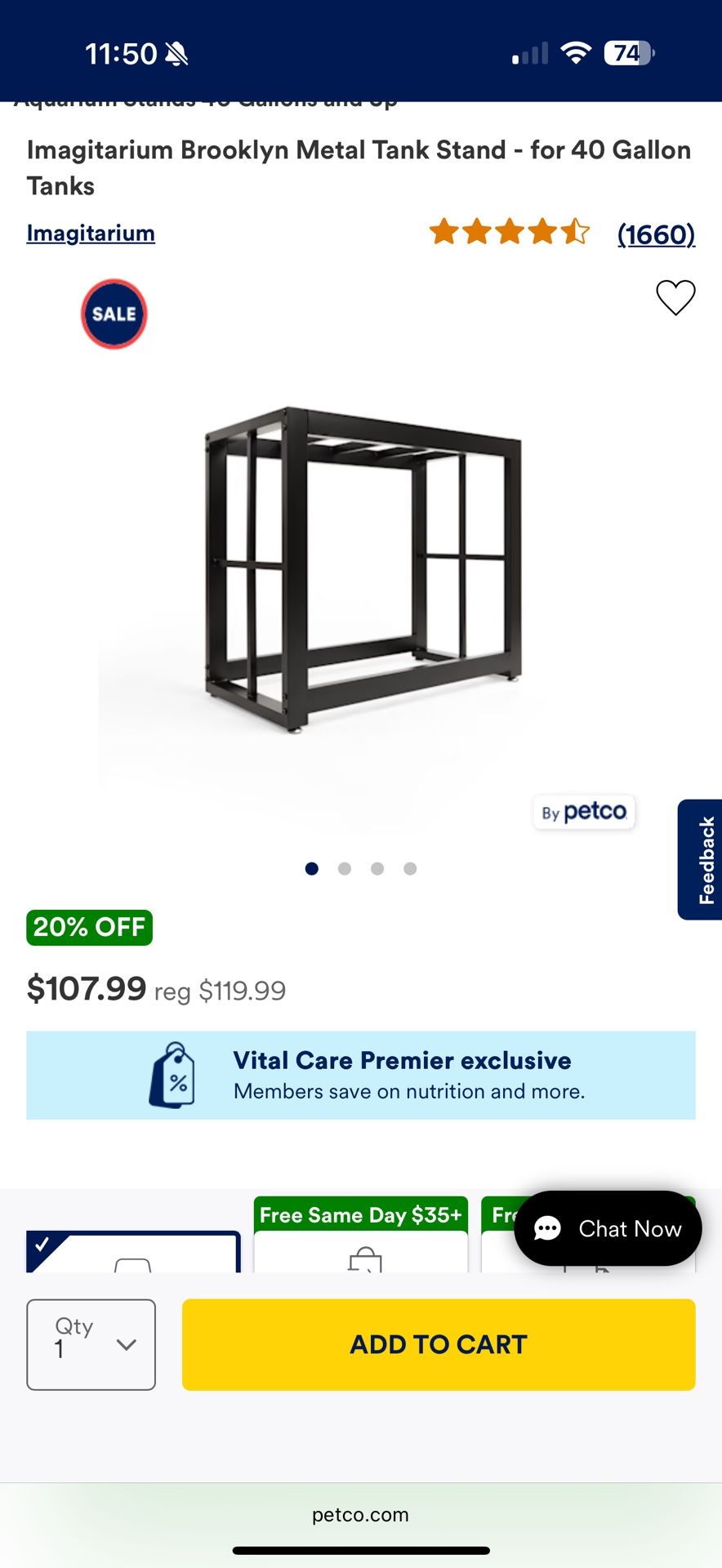Screen dimensions: 722x1568
Task: Tap ADD TO CART
Action: 439,1344
